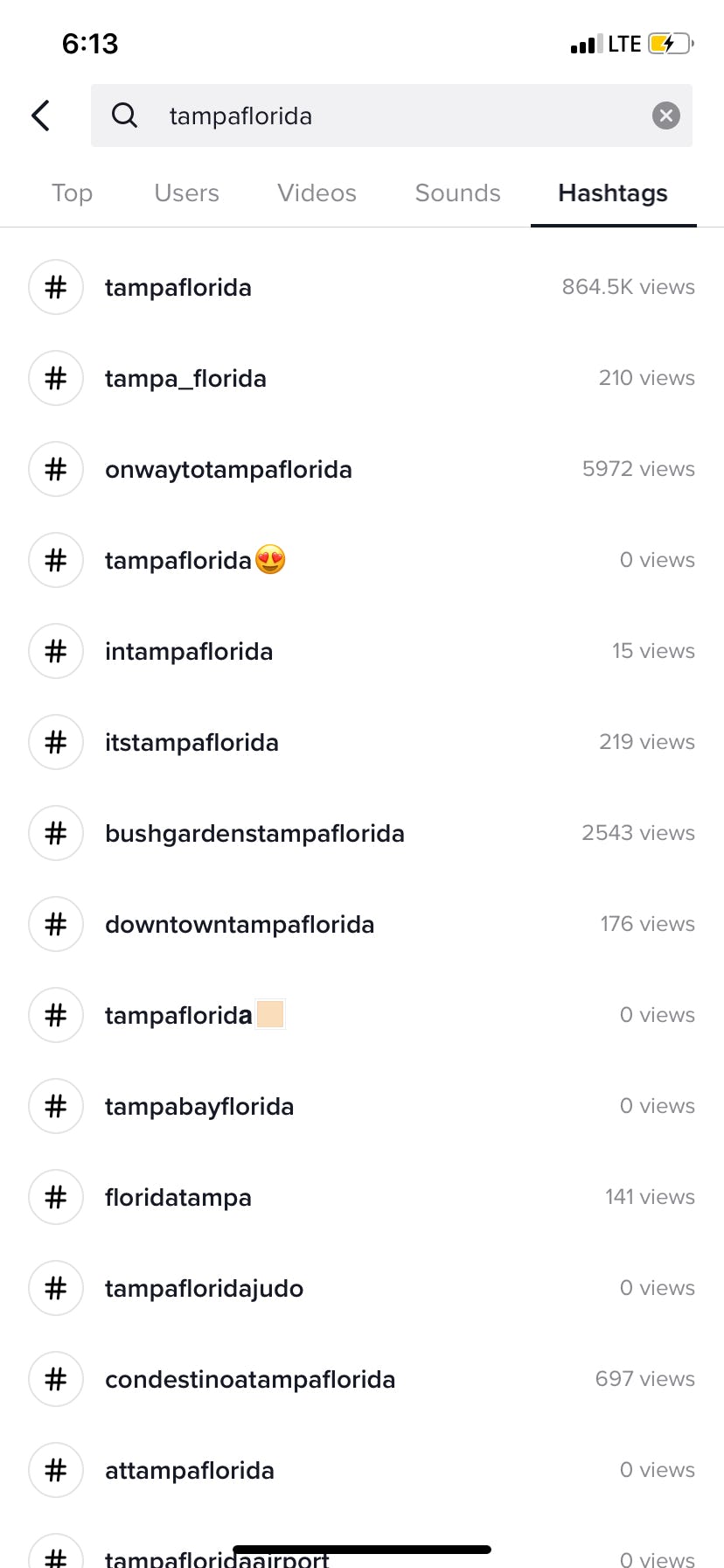View the tampafloridajudo hashtag
The height and width of the screenshot is (1568, 724).
[x=204, y=1289]
